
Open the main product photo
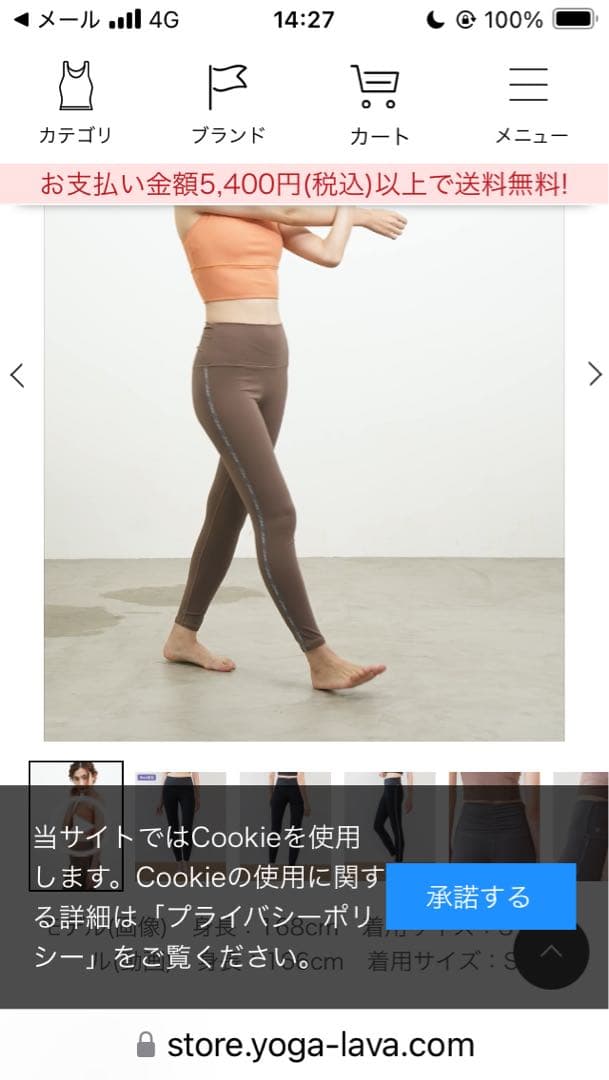pyautogui.click(x=304, y=470)
